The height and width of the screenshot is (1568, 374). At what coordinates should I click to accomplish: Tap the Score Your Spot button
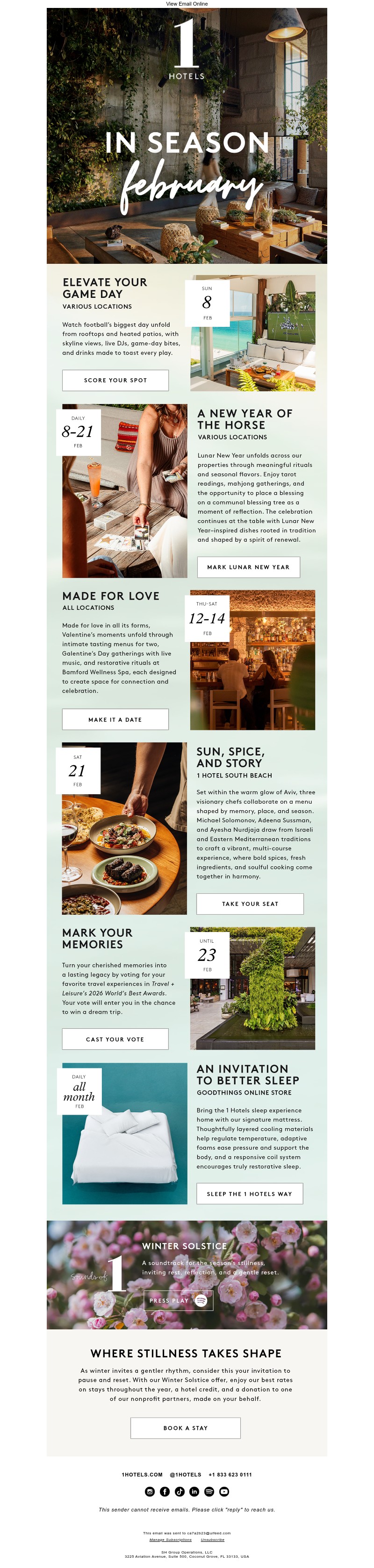point(115,381)
